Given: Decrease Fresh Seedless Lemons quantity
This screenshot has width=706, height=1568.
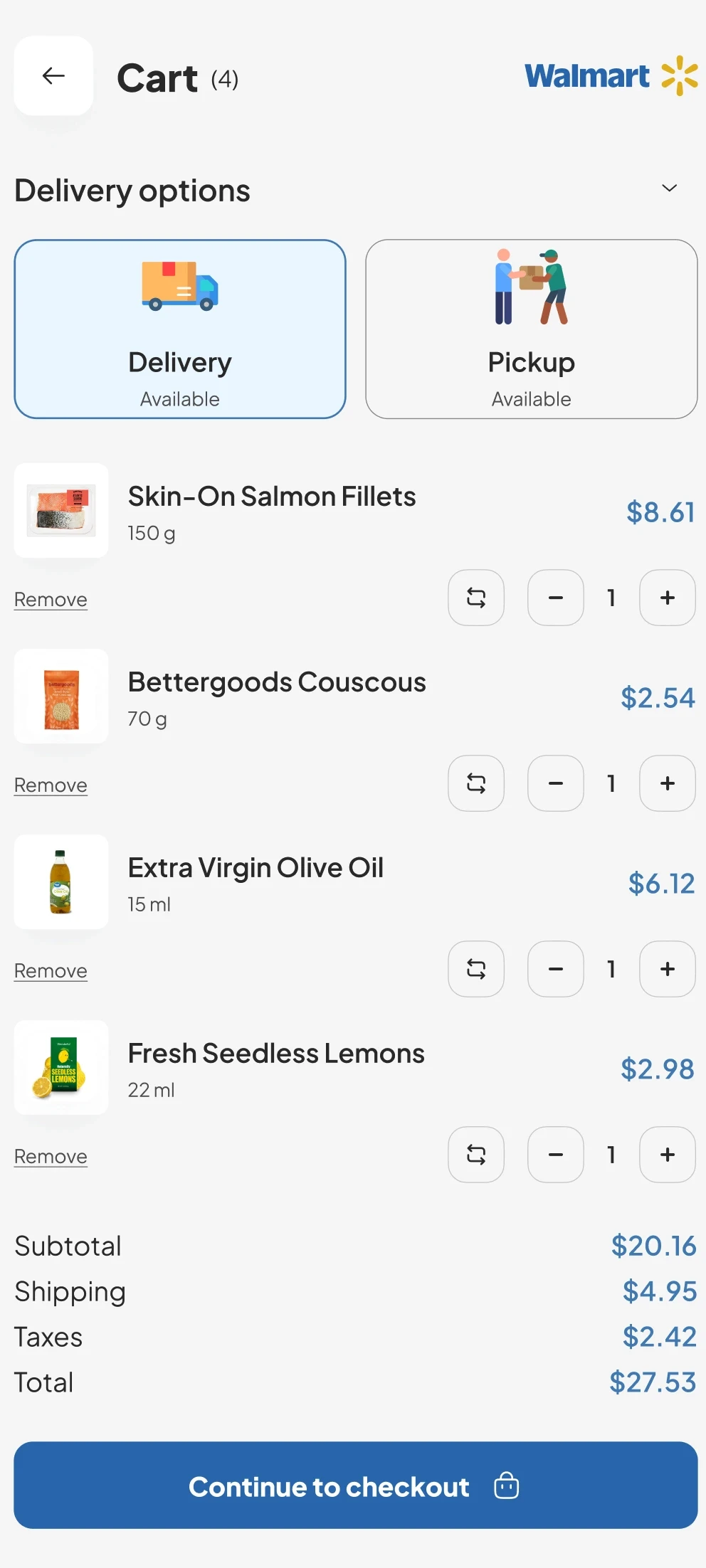Looking at the screenshot, I should [556, 1155].
